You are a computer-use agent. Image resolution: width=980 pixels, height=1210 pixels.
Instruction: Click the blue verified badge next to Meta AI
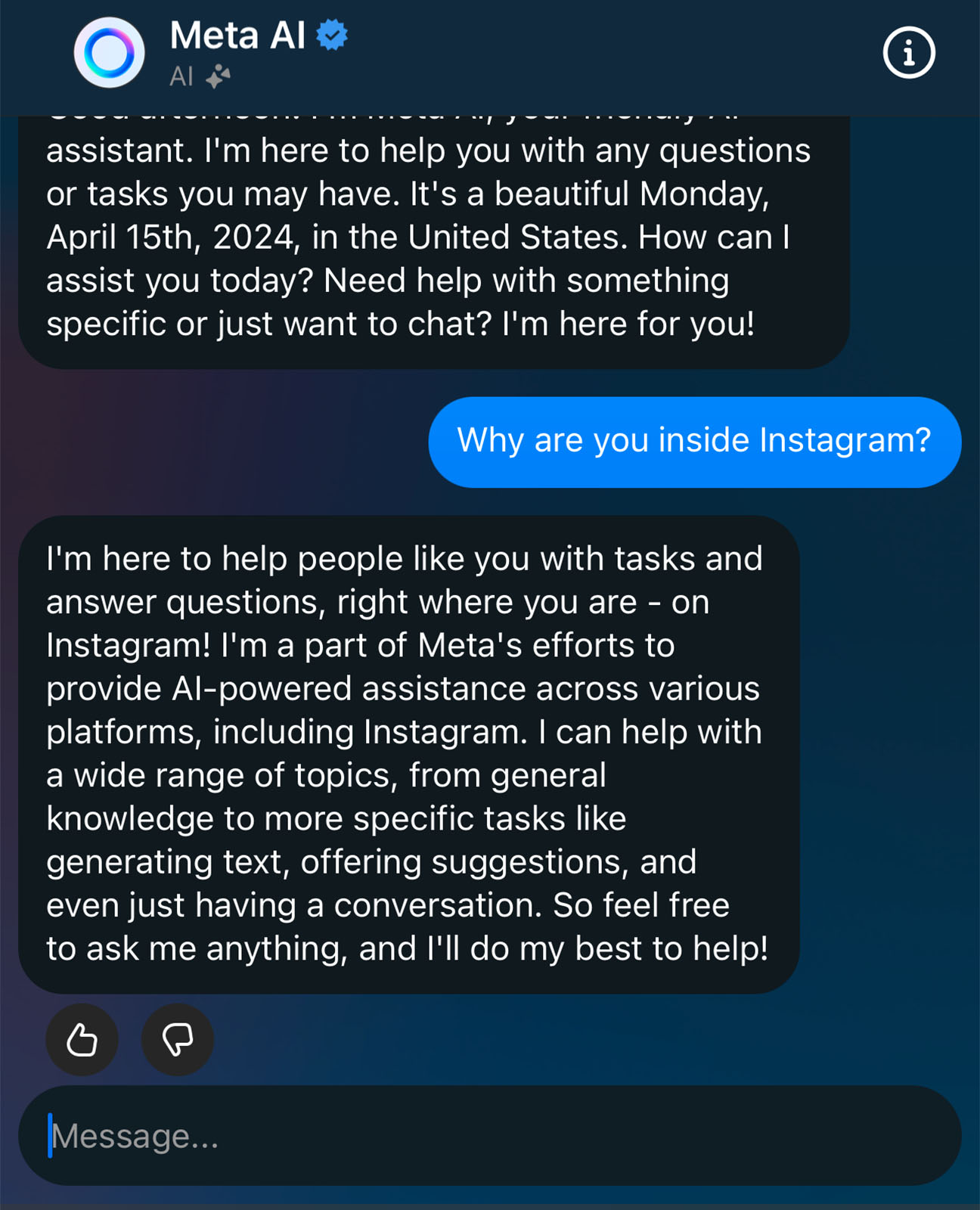point(330,35)
